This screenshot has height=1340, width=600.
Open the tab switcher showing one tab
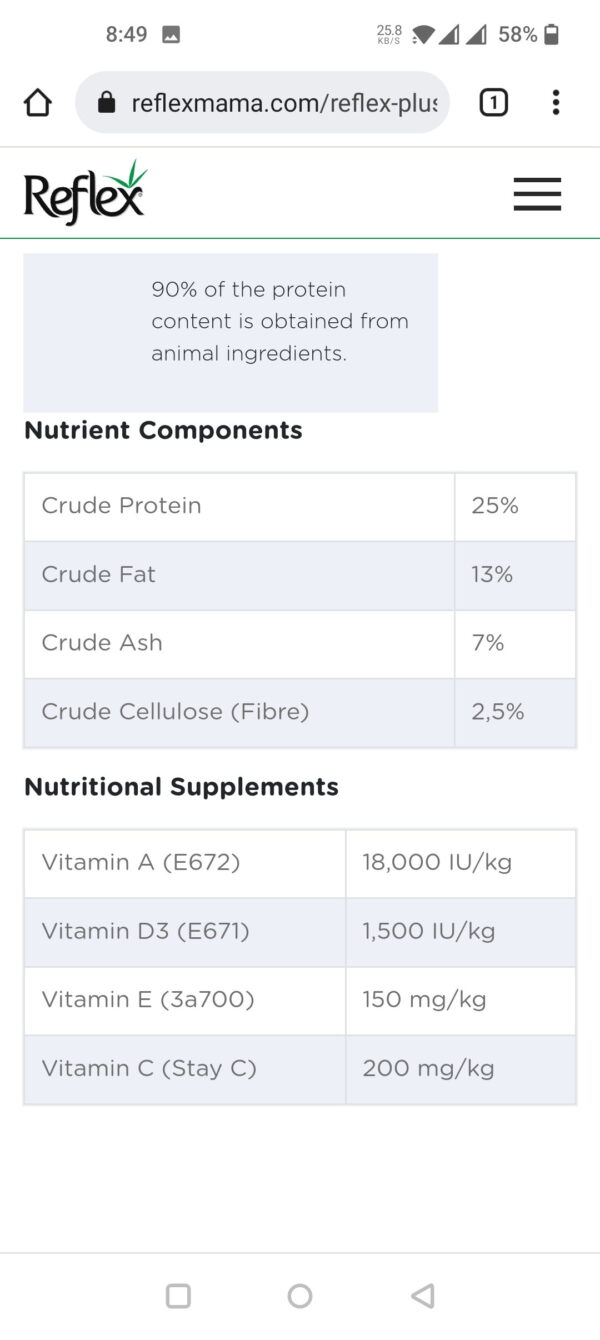(493, 103)
